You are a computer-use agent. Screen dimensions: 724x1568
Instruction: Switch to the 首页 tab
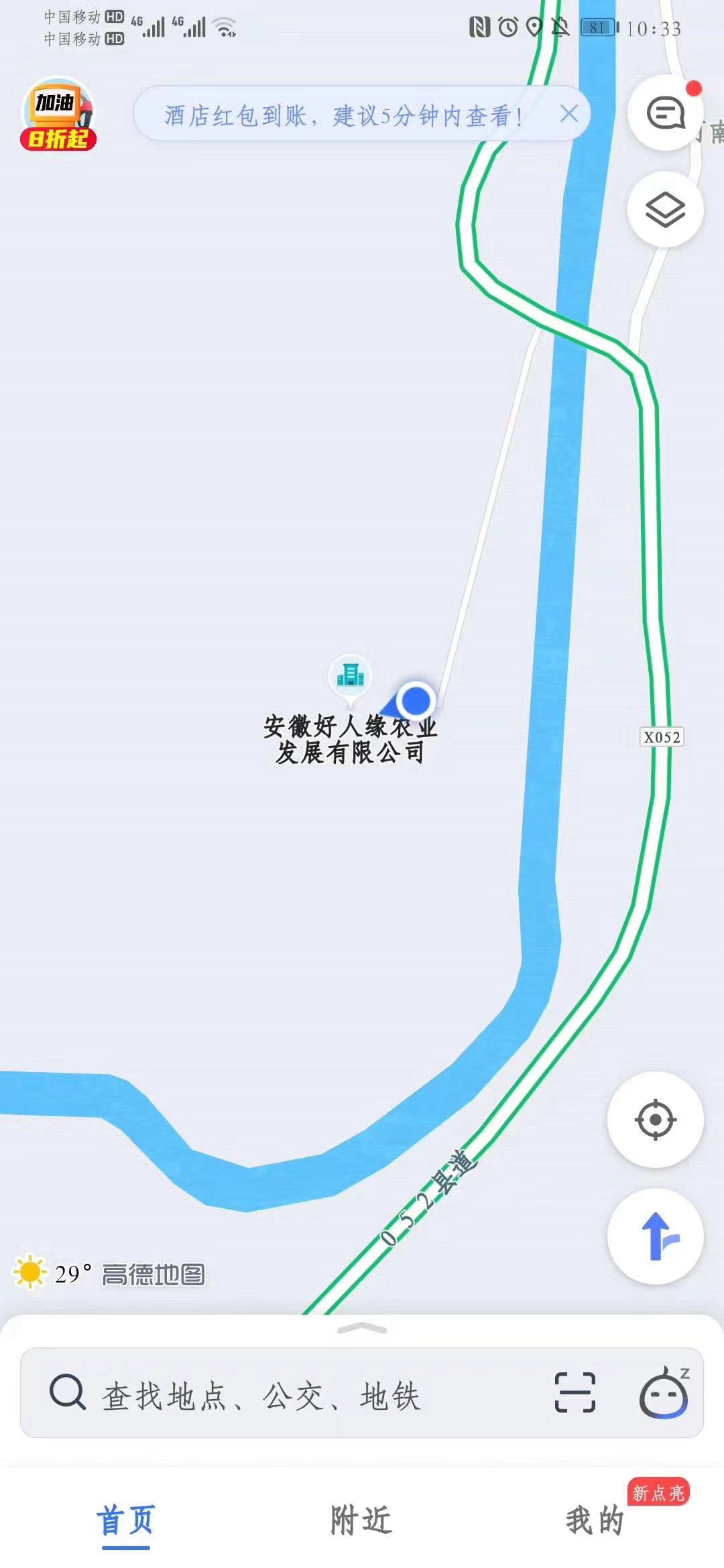pyautogui.click(x=126, y=1521)
